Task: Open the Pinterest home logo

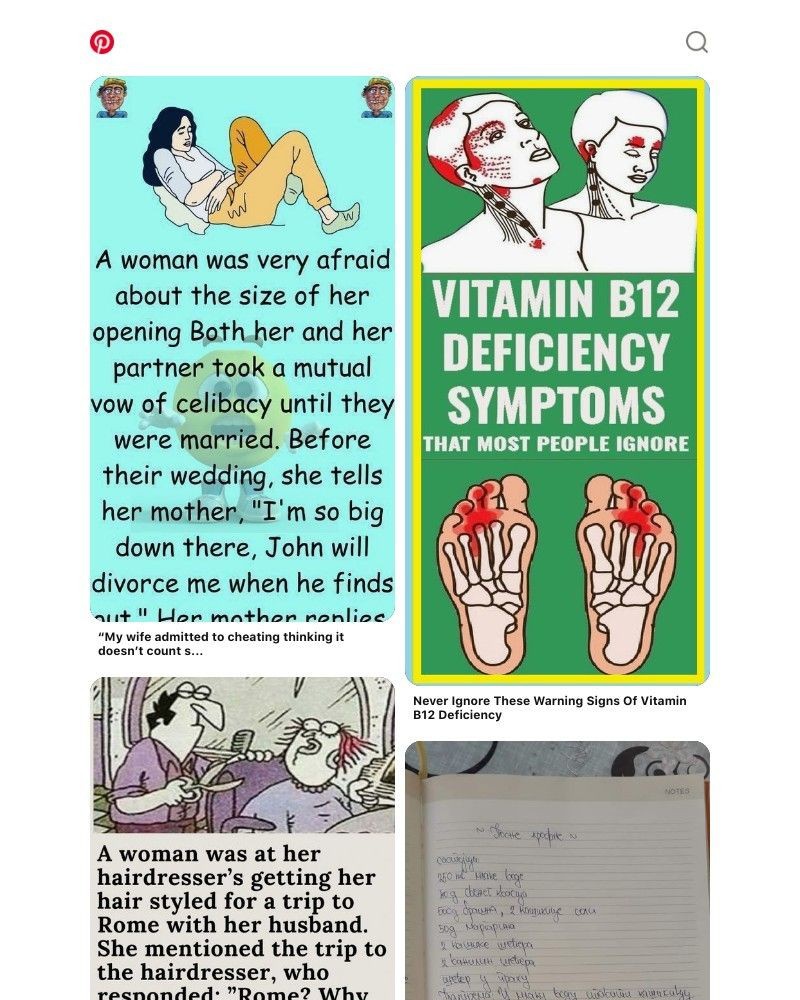Action: 102,42
